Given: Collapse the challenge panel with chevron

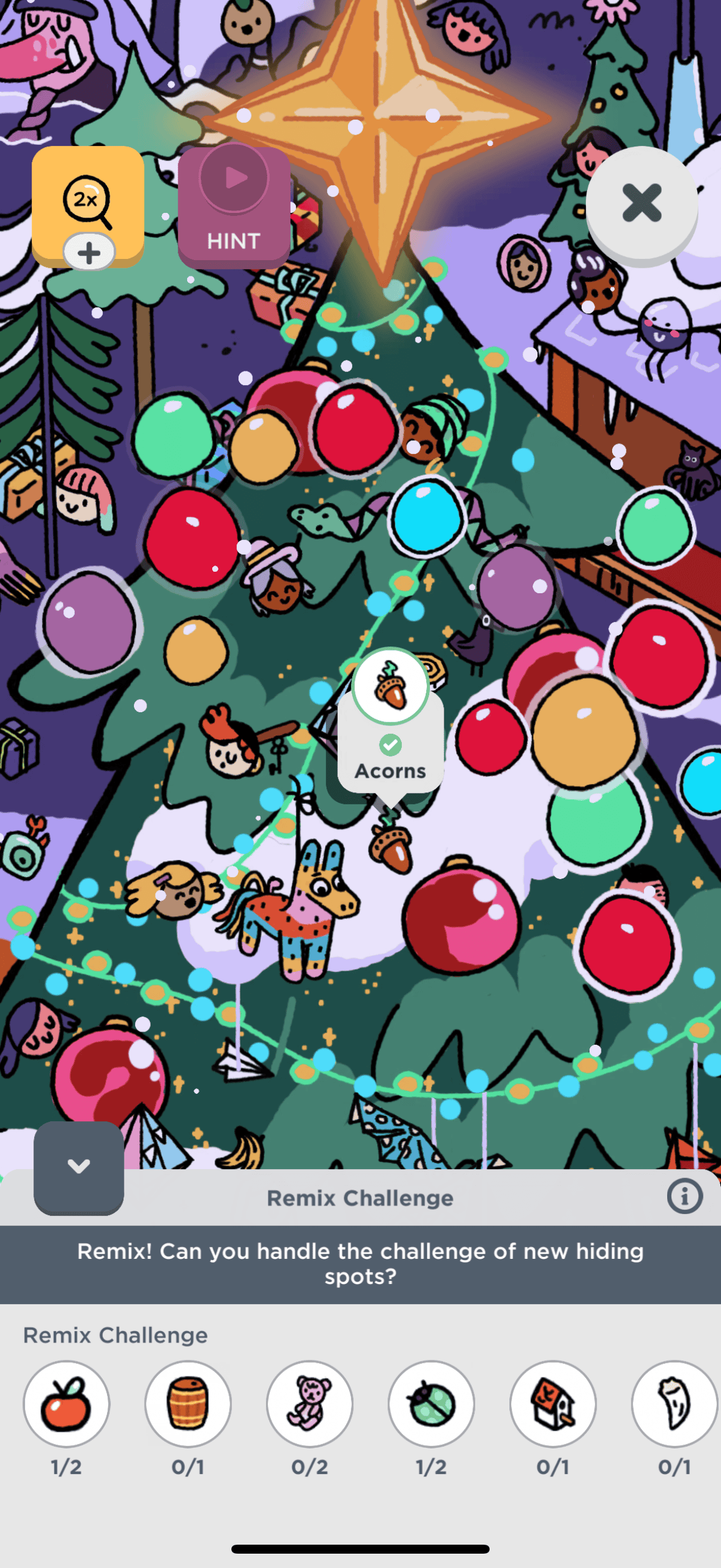Looking at the screenshot, I should pyautogui.click(x=78, y=1166).
